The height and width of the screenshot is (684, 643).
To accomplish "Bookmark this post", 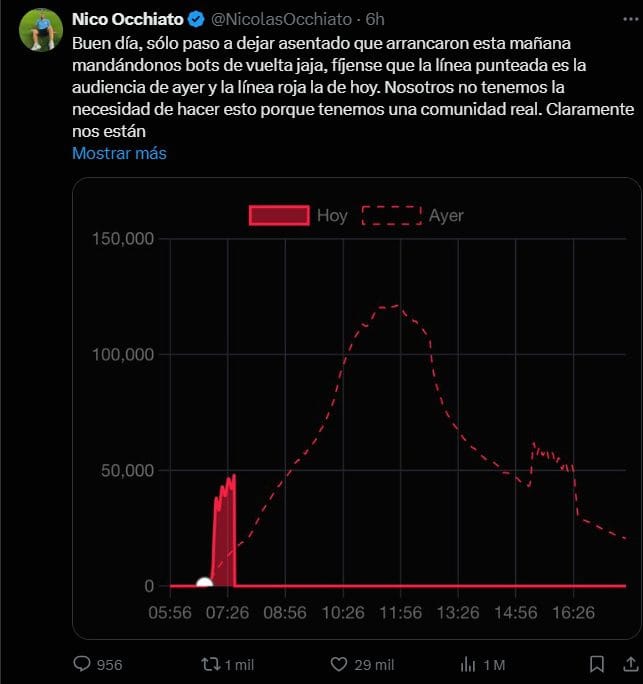I will (596, 664).
